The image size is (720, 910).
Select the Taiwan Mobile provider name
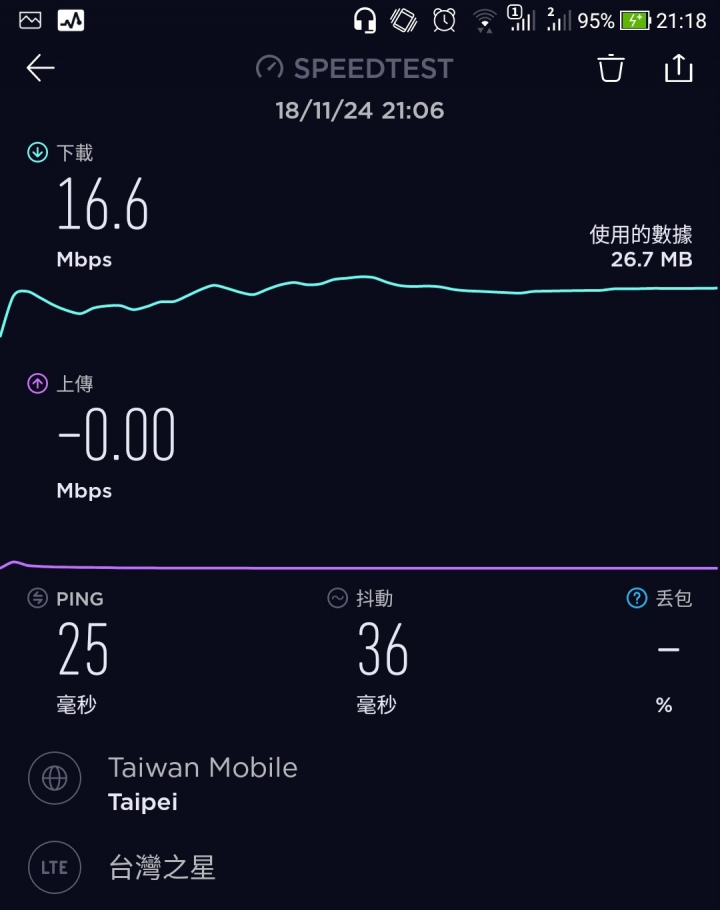203,768
